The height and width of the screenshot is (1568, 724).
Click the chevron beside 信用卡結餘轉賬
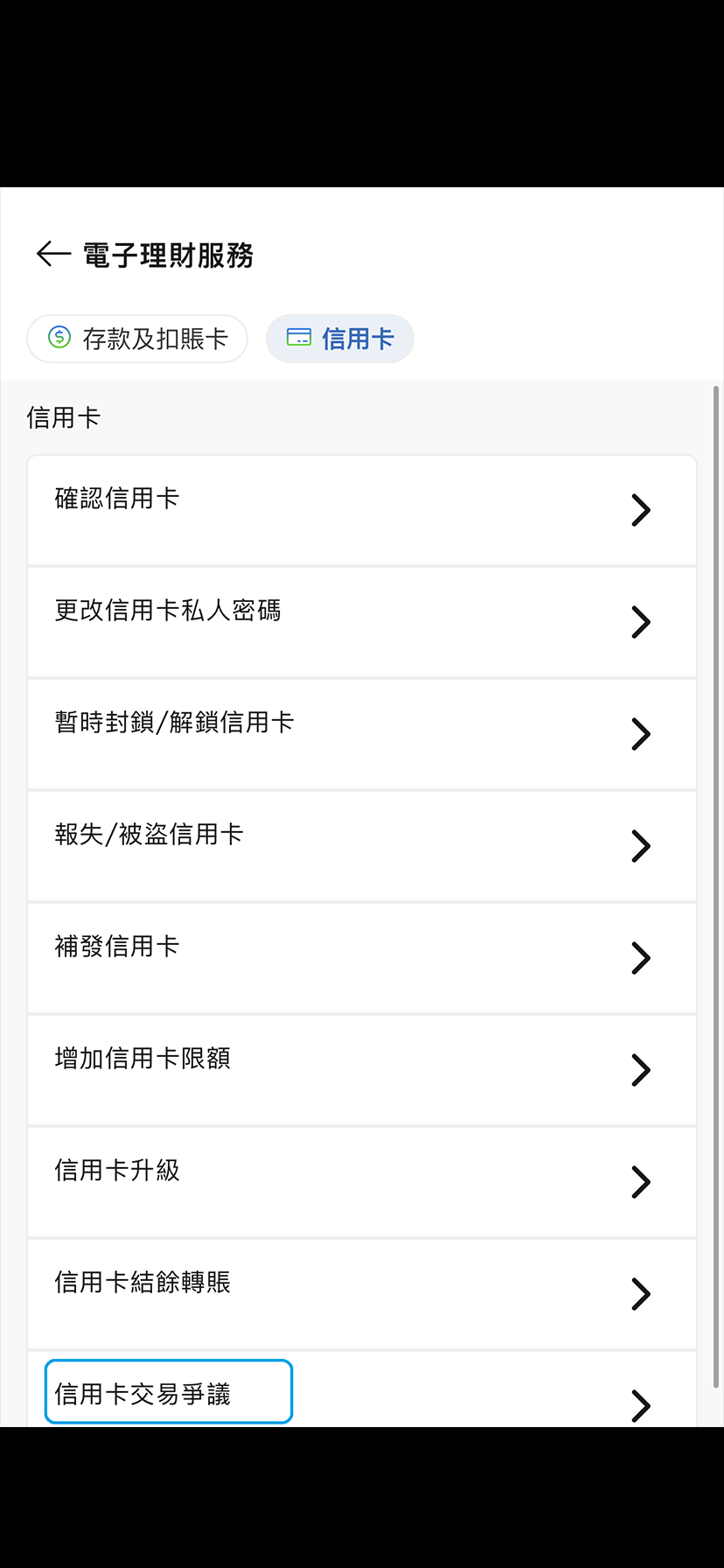(x=639, y=1294)
